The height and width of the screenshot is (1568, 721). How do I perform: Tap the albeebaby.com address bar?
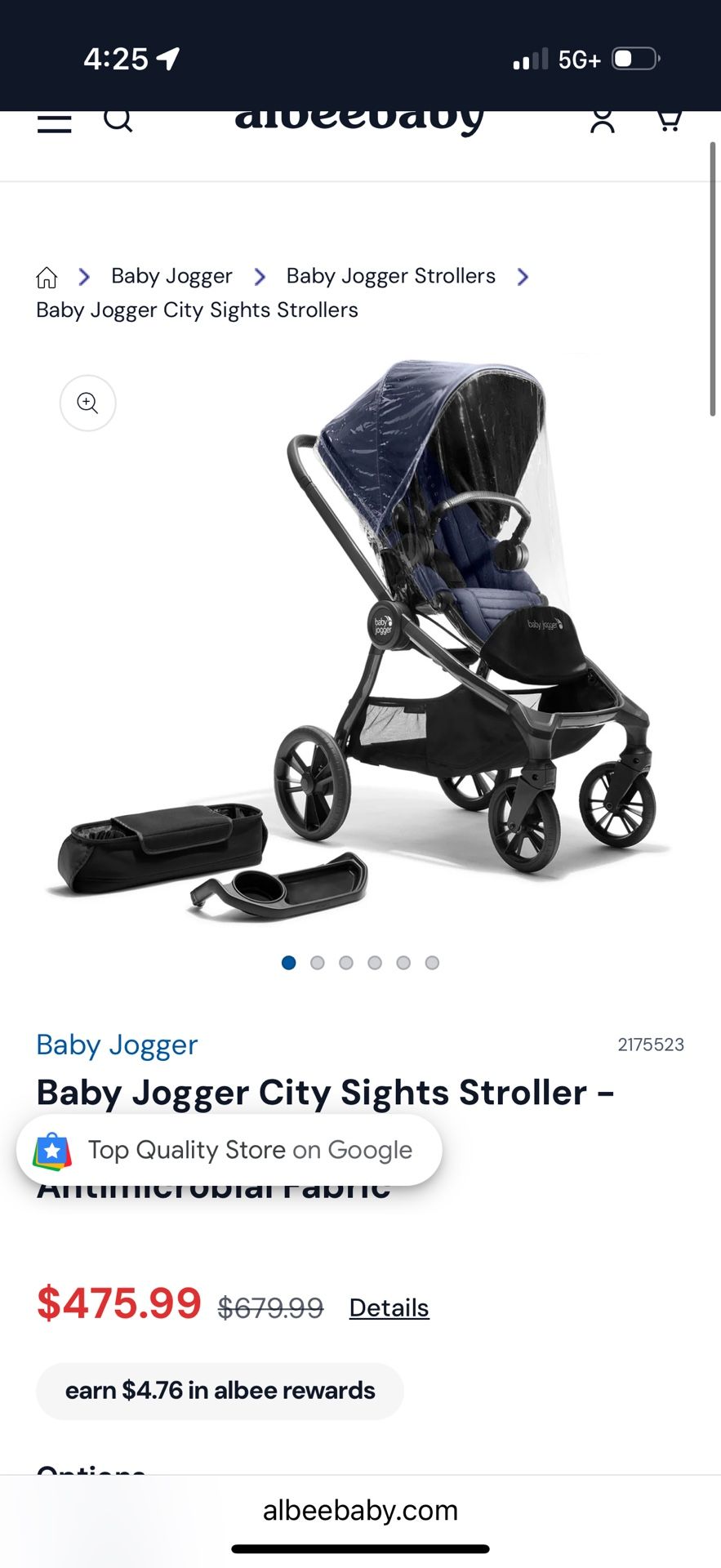[360, 1510]
